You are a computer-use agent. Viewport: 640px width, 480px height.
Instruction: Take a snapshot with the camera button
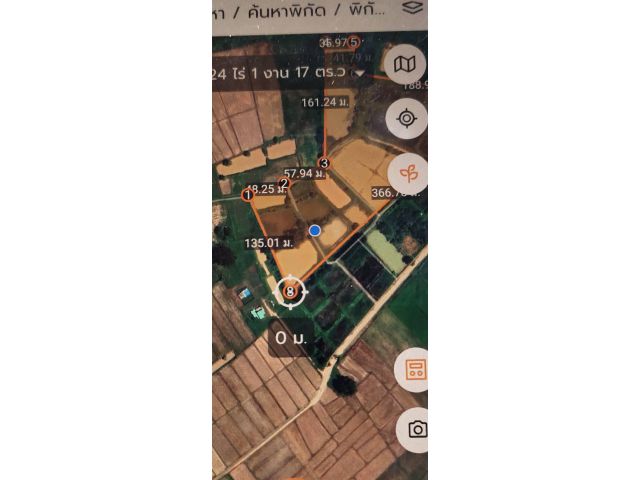[x=417, y=428]
